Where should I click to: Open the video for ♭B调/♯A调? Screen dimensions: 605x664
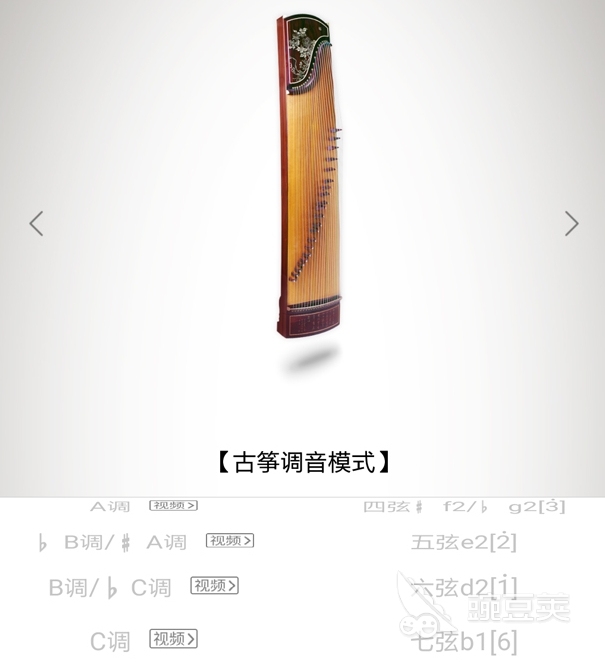tap(230, 540)
